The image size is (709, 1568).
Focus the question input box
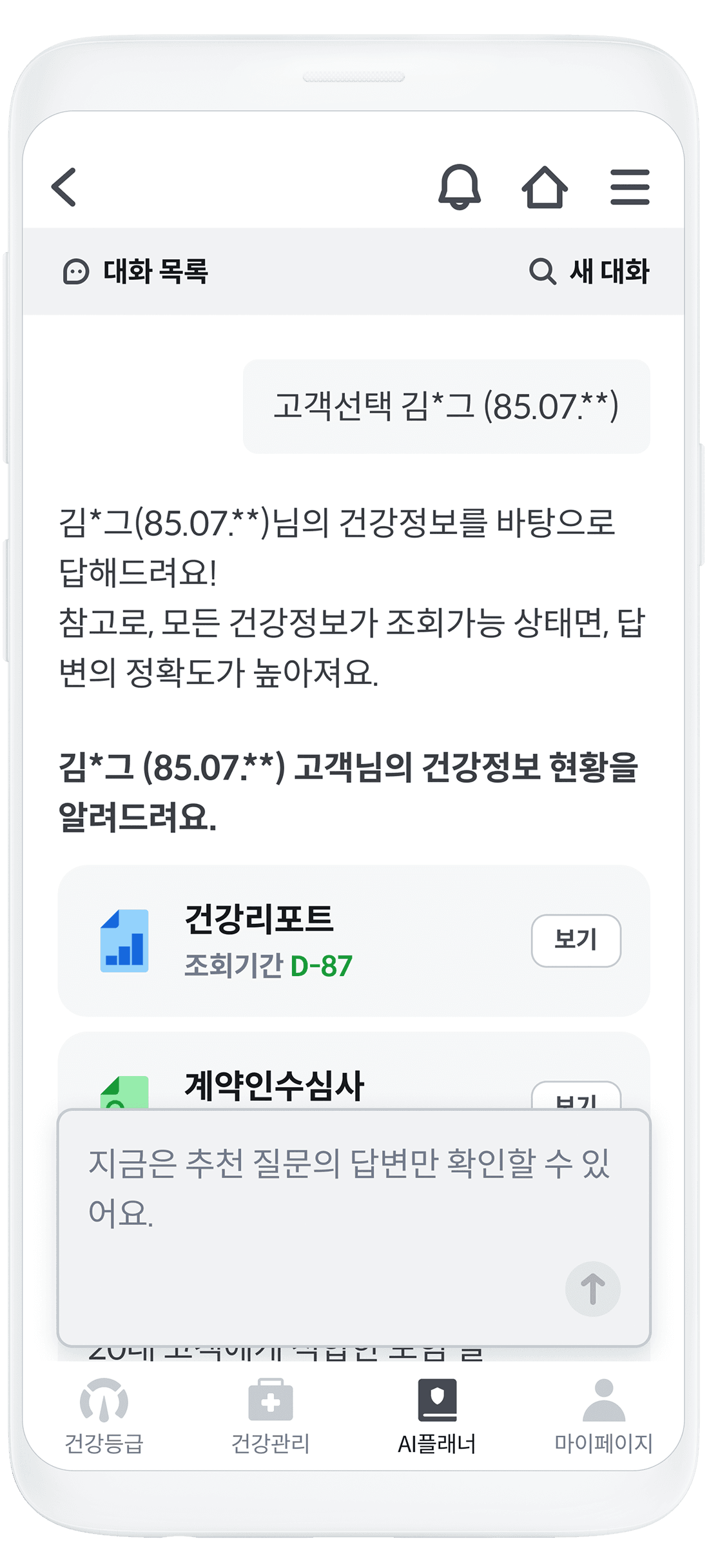[354, 1228]
